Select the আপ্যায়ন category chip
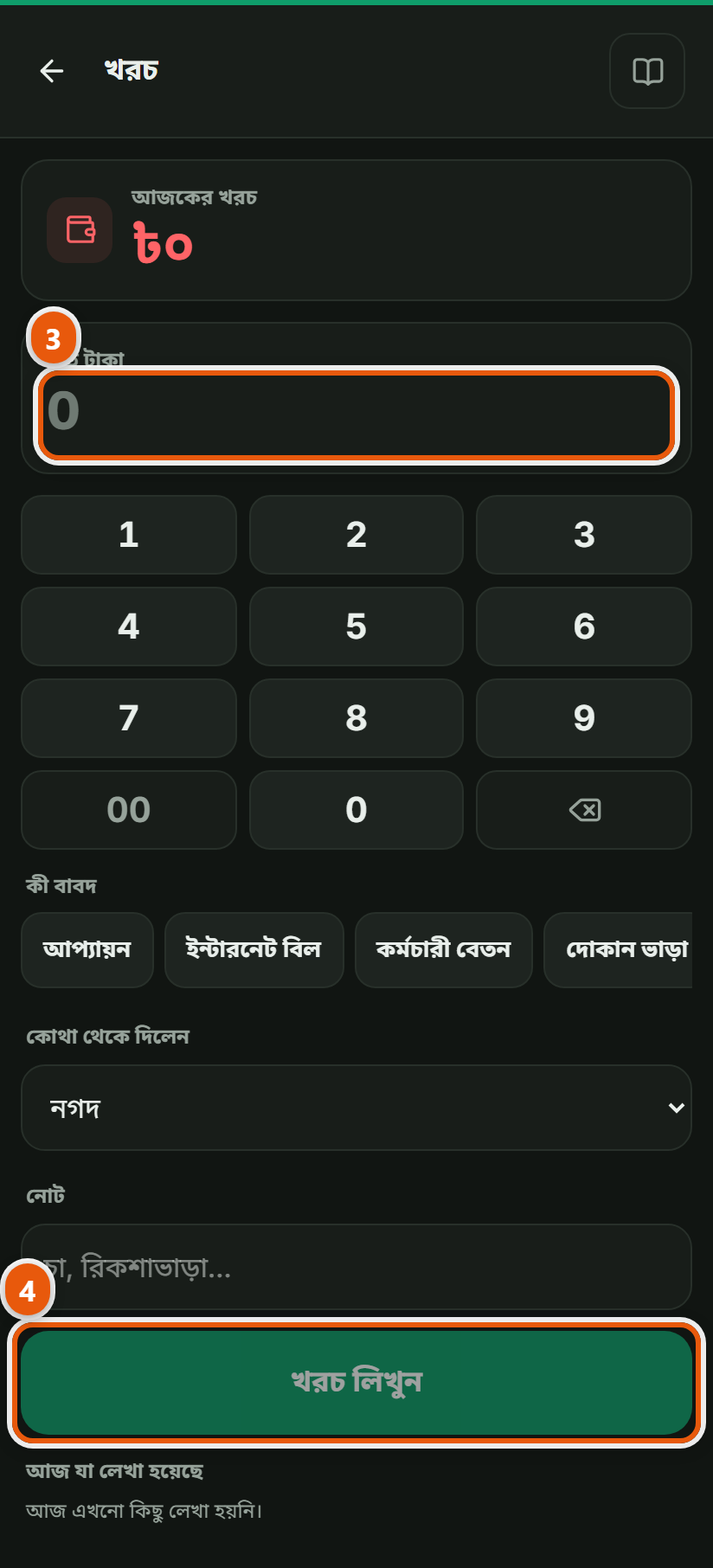Screen dimensions: 713x1568 click(x=87, y=950)
